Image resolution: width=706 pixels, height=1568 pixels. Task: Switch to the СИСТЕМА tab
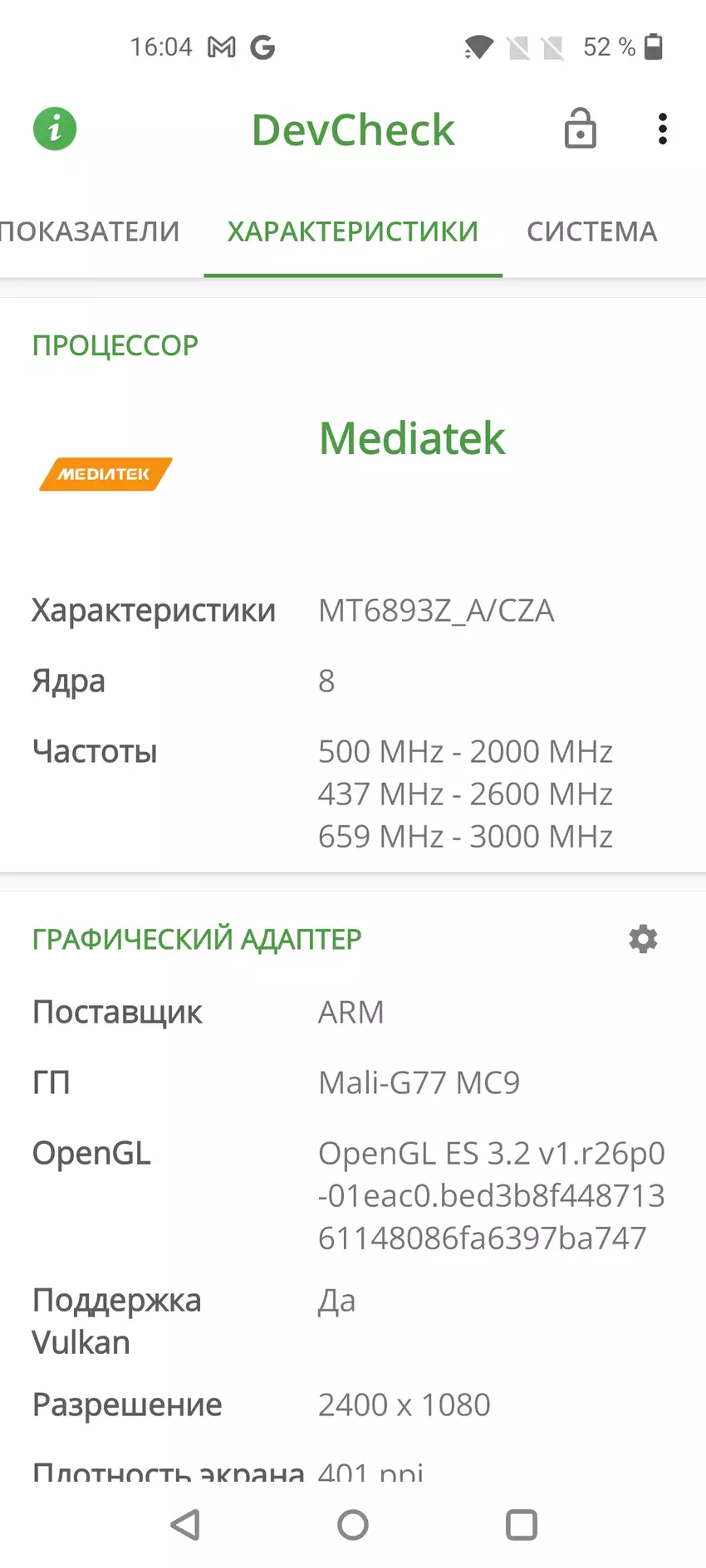pos(591,232)
